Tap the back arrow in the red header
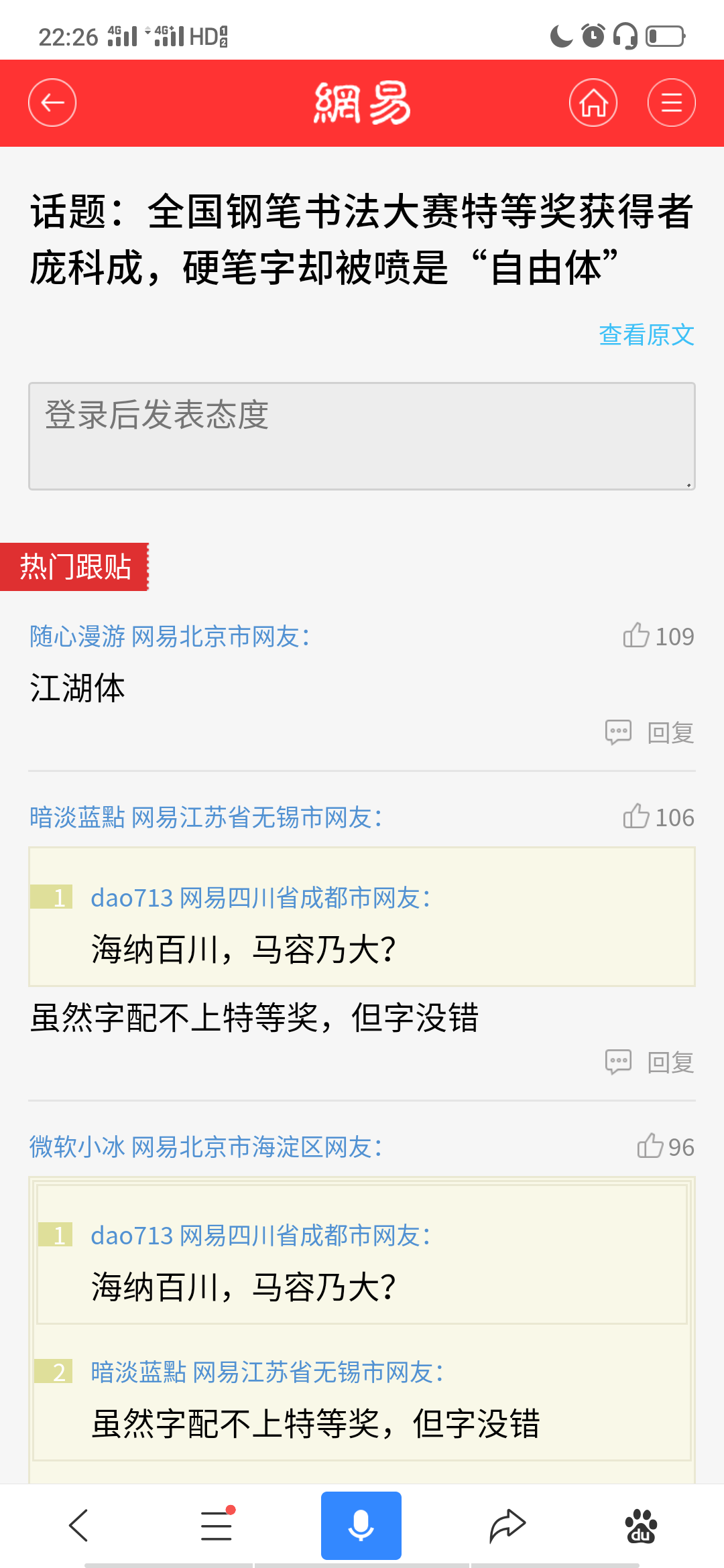 (52, 103)
